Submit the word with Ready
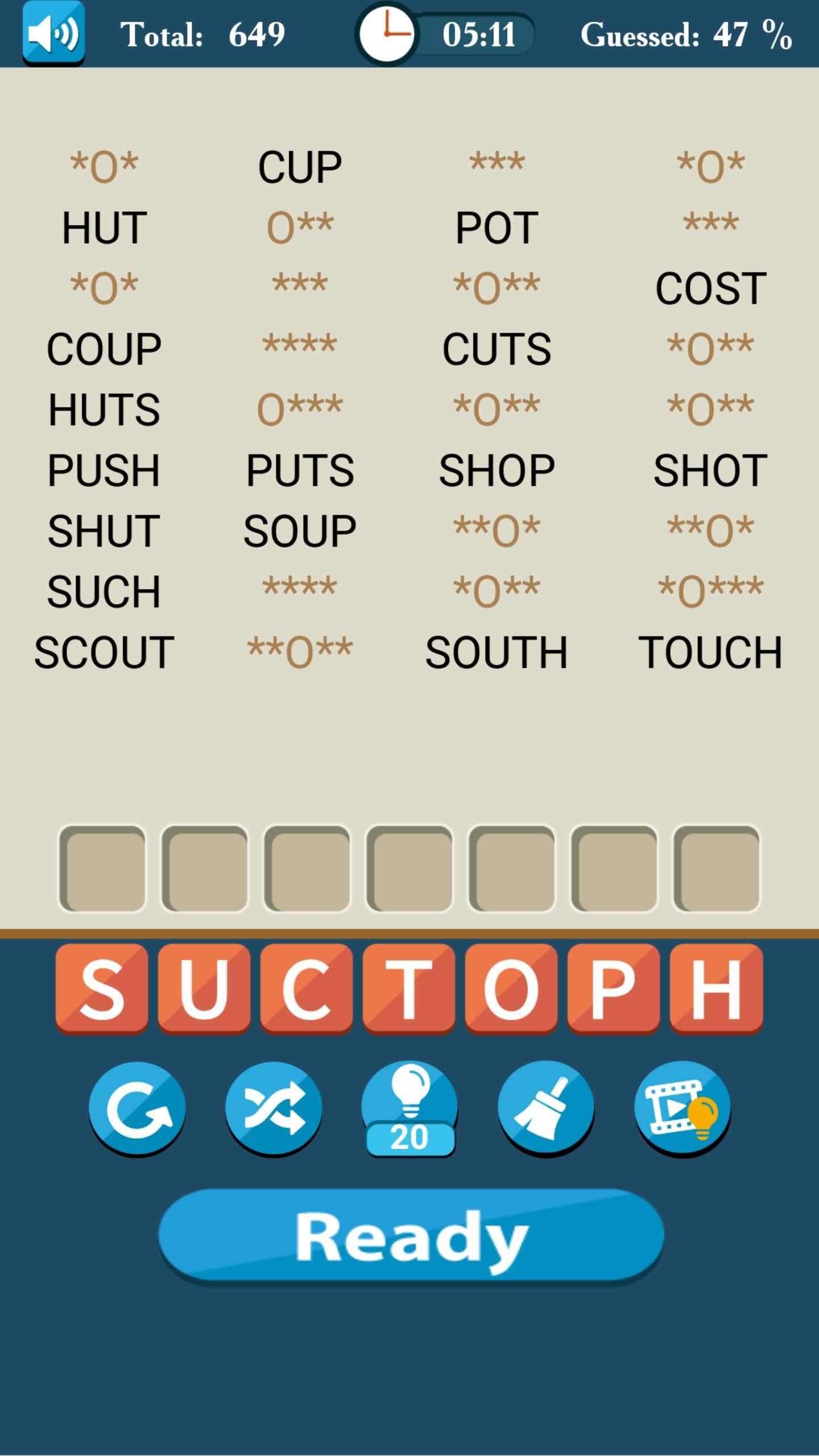This screenshot has width=819, height=1456. [x=411, y=1238]
